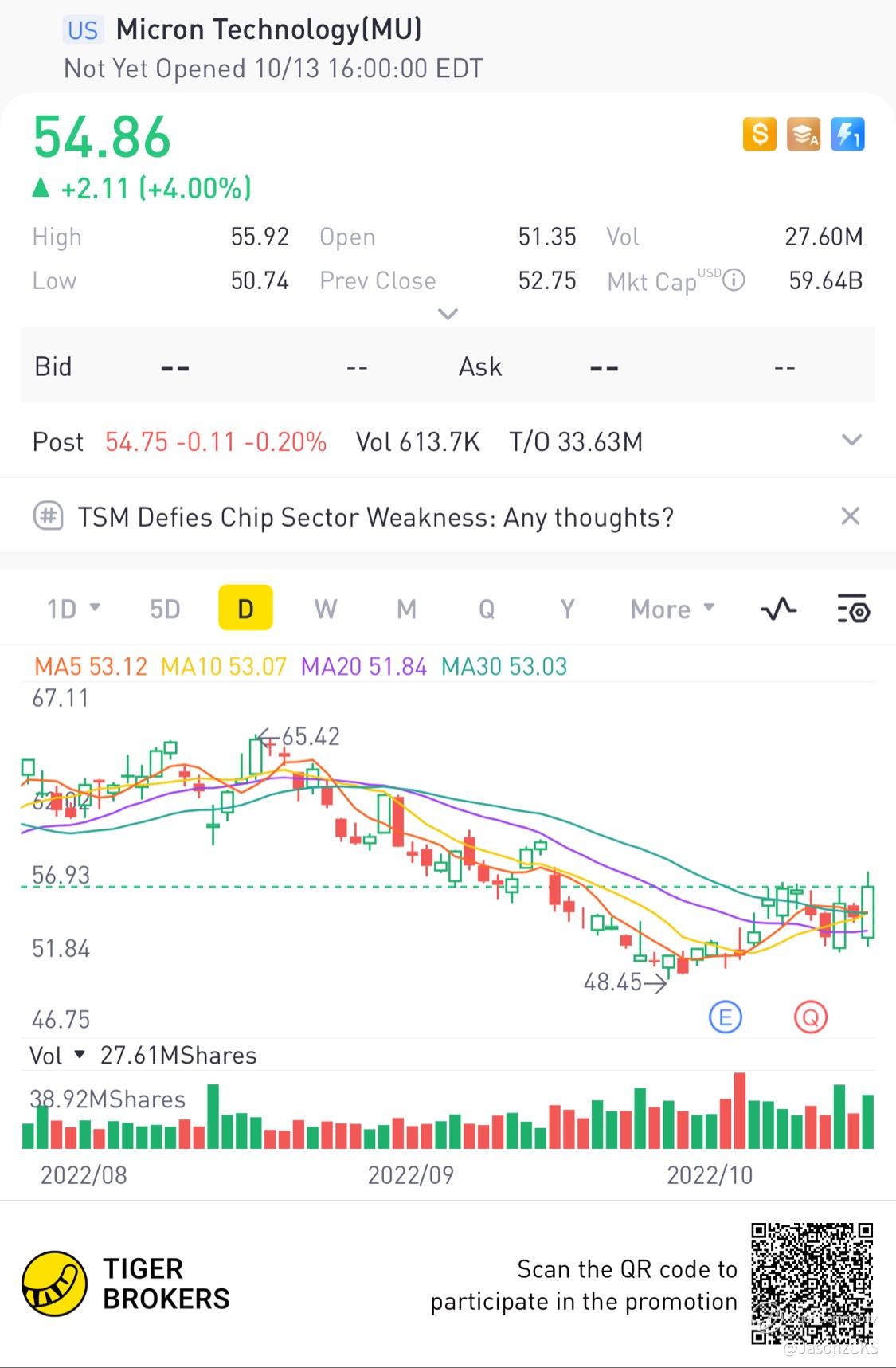Open Mkt Cap info icon
The image size is (896, 1368).
734,280
